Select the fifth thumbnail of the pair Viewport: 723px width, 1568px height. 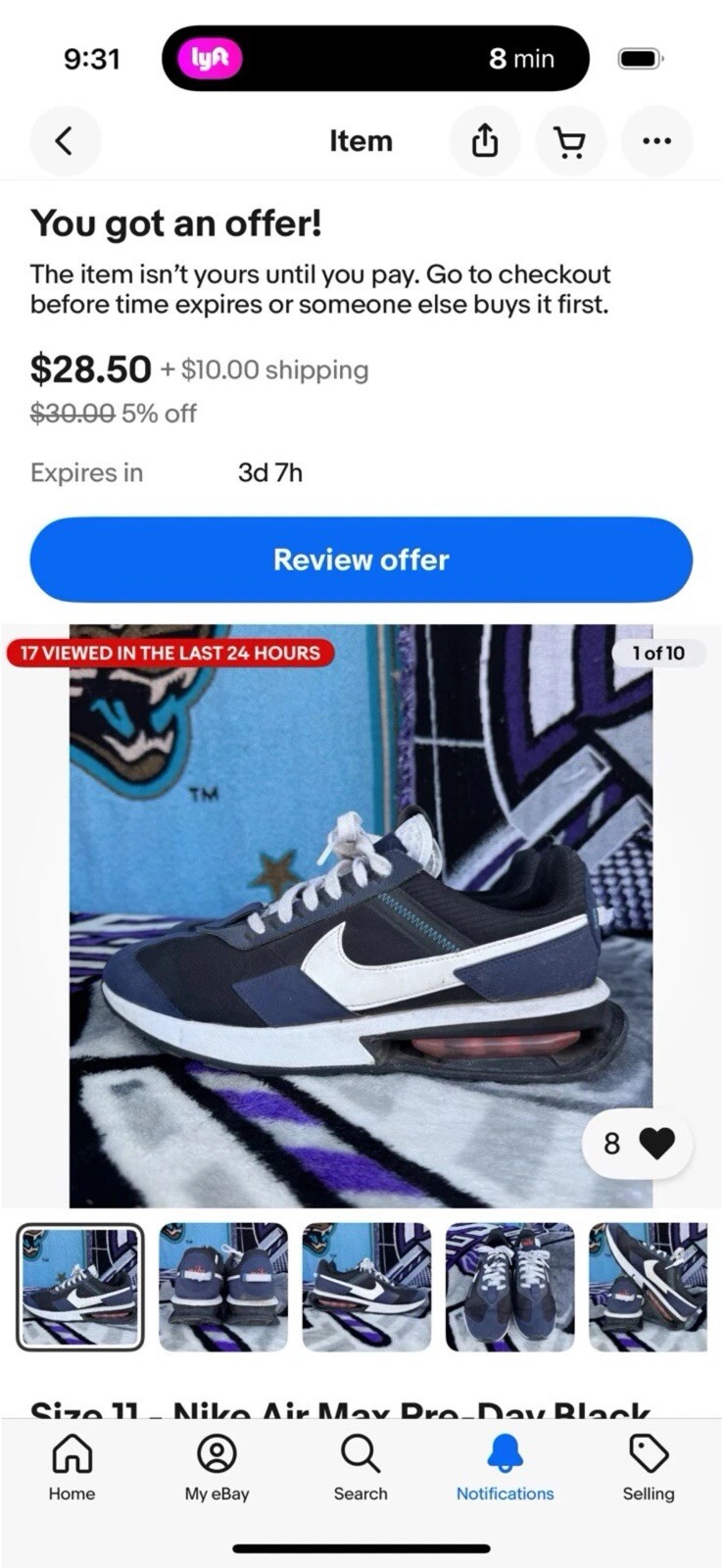coord(648,1287)
